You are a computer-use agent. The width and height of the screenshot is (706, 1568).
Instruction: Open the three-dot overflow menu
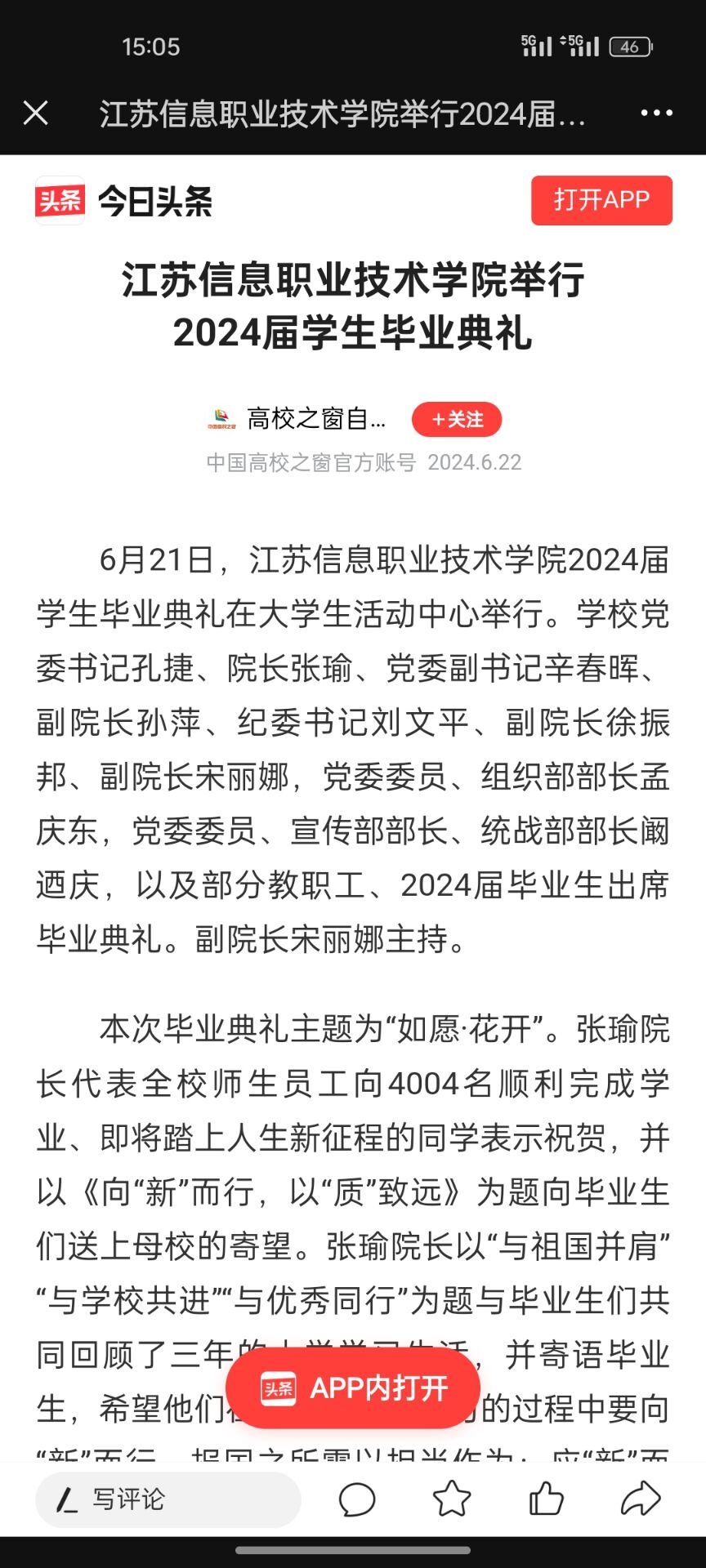pyautogui.click(x=656, y=113)
